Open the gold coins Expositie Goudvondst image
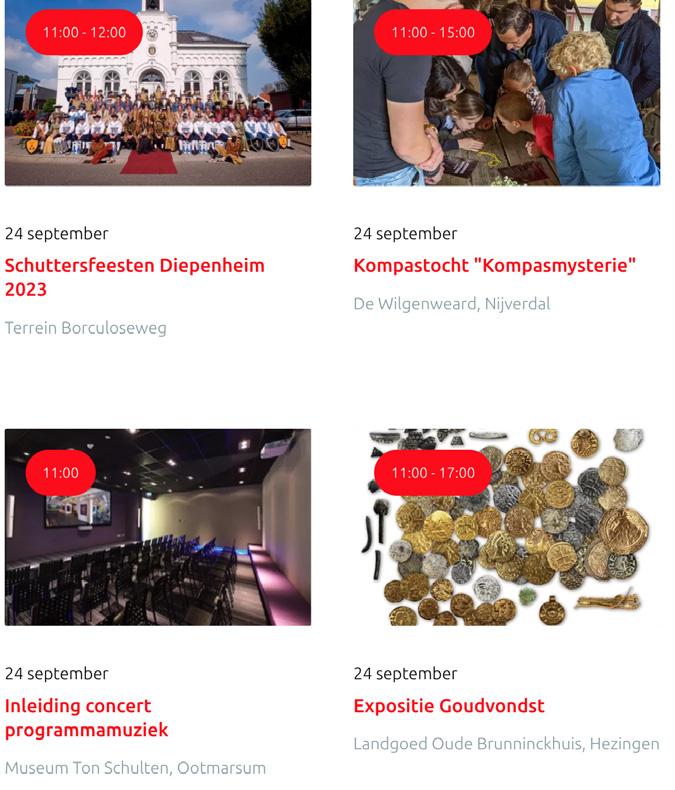This screenshot has height=790, width=675. click(x=507, y=527)
